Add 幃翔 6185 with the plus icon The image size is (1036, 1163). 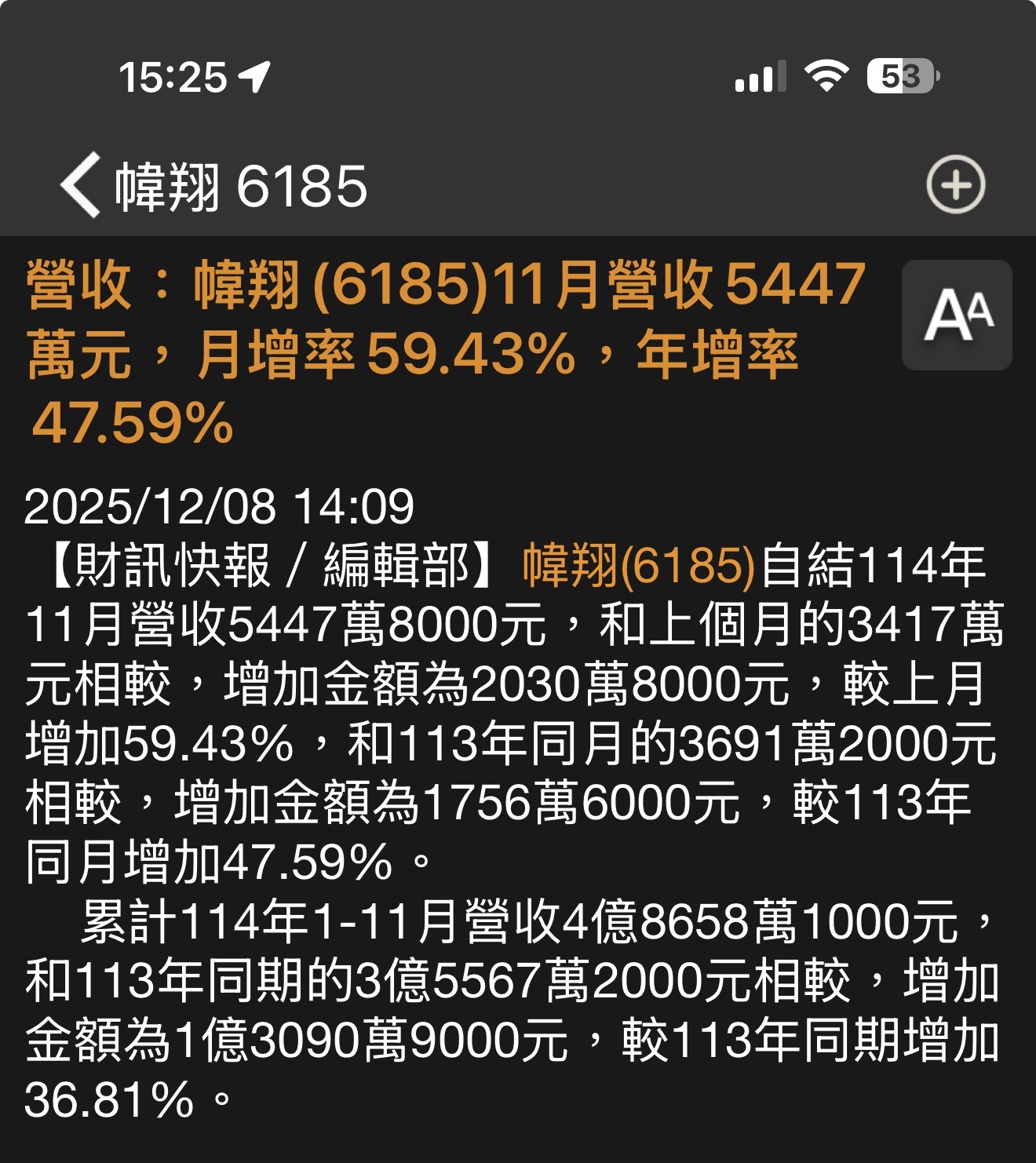(x=955, y=185)
